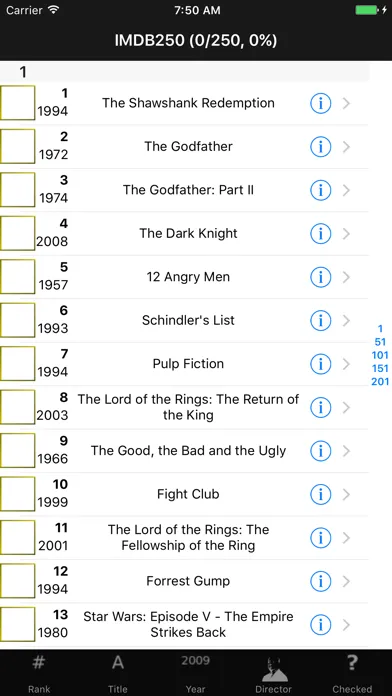Switch to the Title tab
This screenshot has width=392, height=696.
point(118,673)
